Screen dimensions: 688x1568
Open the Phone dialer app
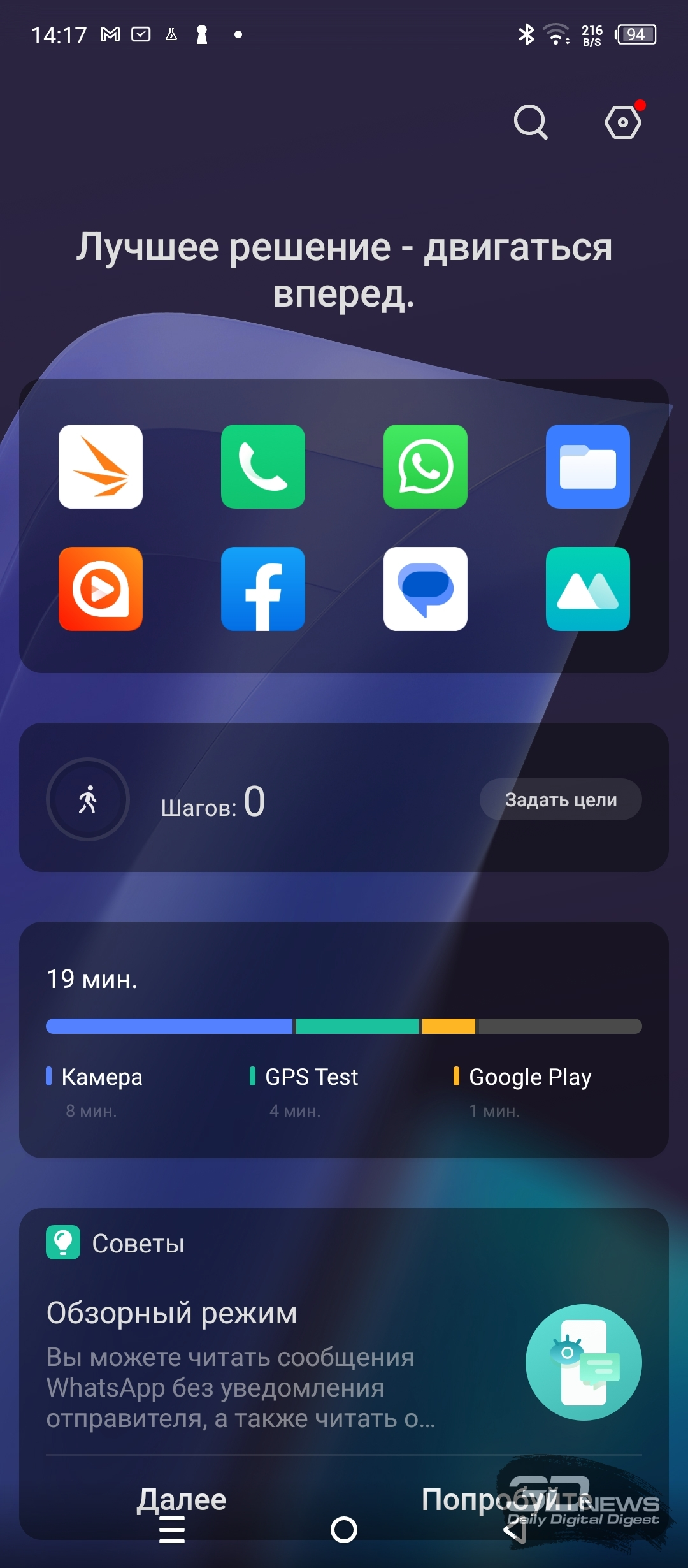(263, 467)
